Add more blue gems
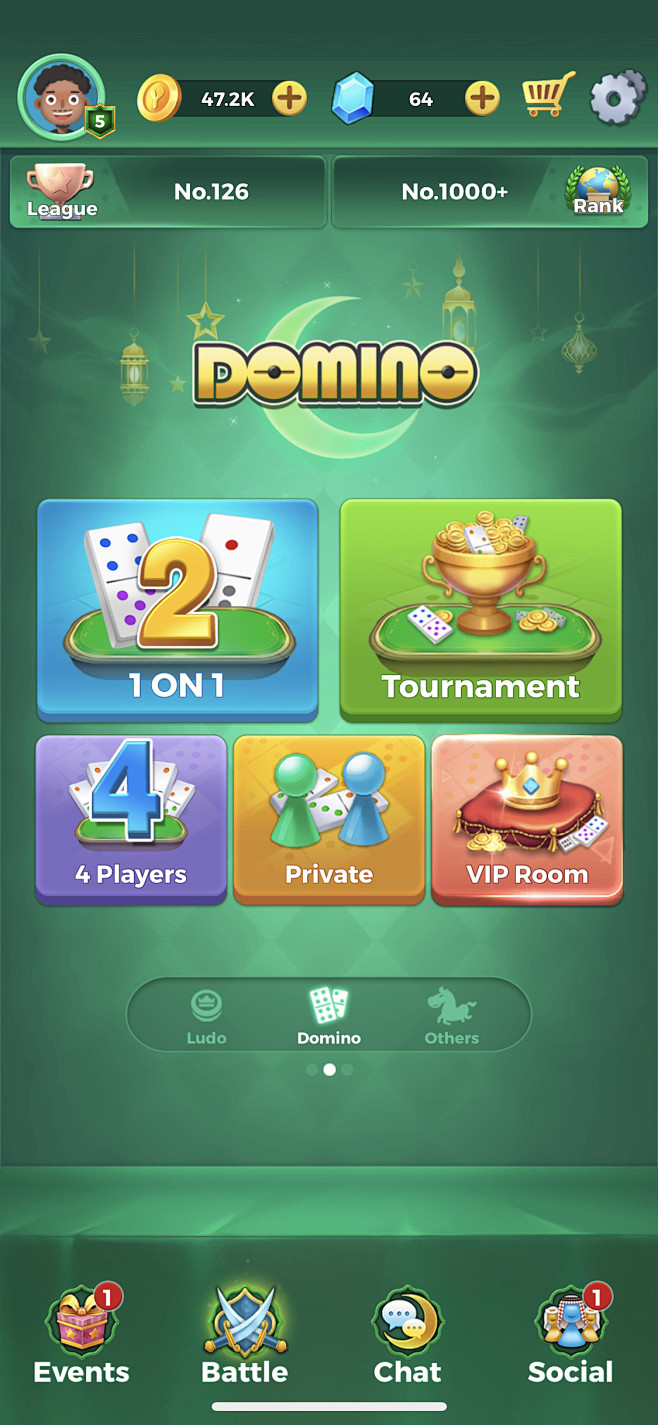658x1425 pixels. tap(482, 98)
